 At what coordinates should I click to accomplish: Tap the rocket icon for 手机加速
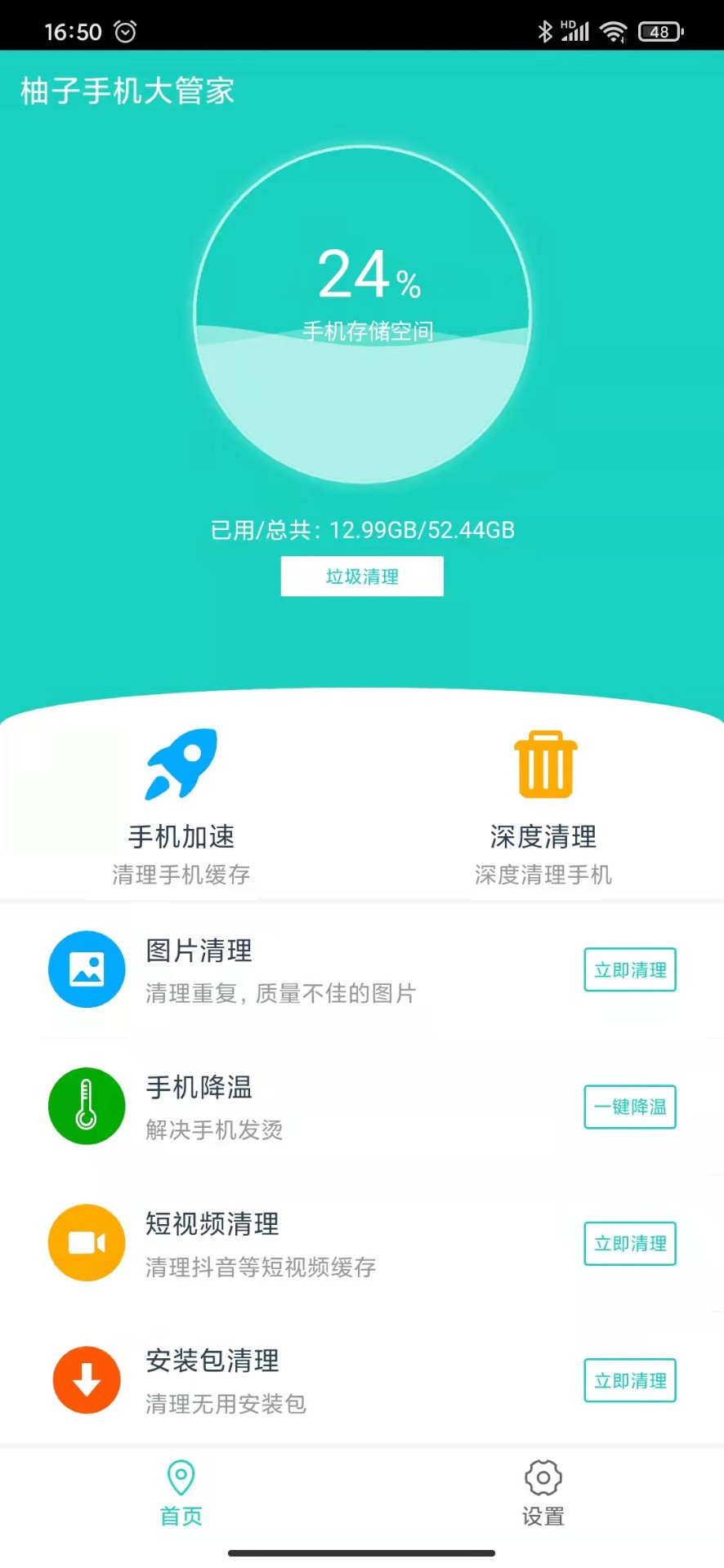tap(181, 764)
